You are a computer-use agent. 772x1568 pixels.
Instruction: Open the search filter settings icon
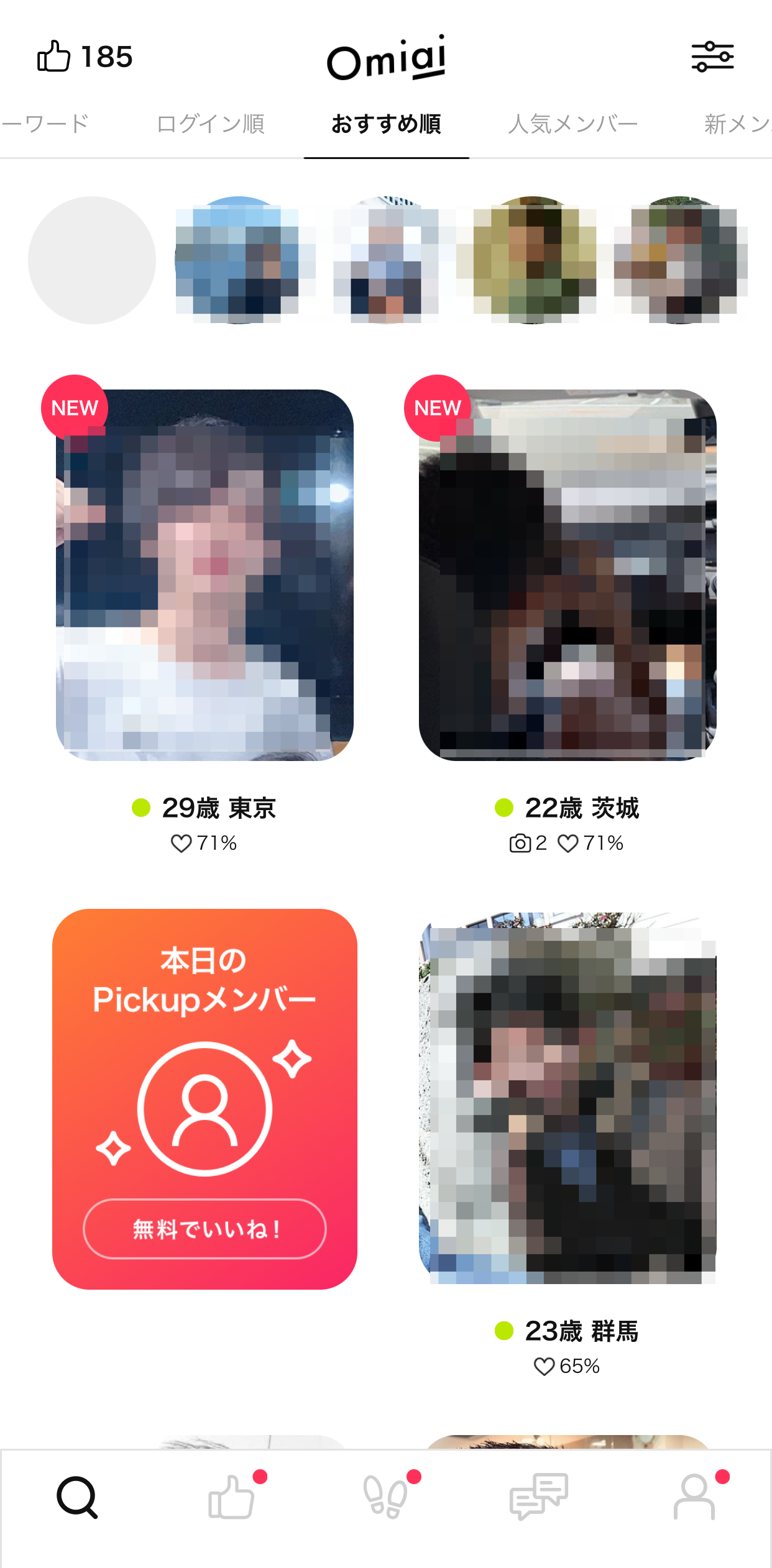(712, 57)
